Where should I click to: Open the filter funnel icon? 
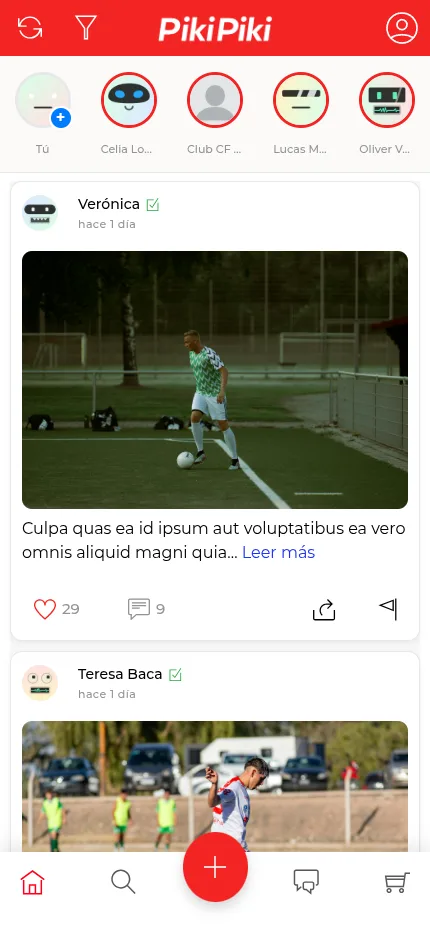(x=86, y=28)
